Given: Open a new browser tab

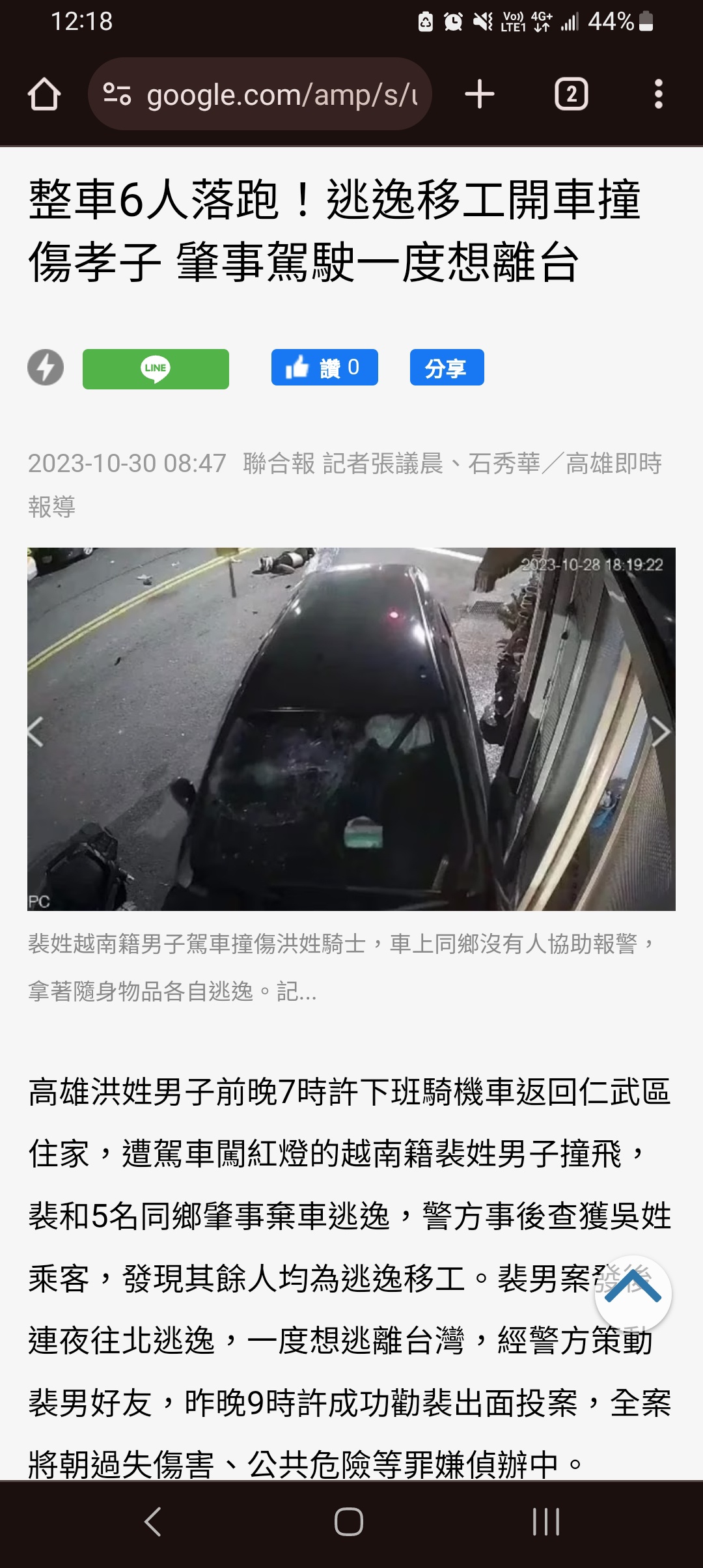Looking at the screenshot, I should (x=480, y=94).
